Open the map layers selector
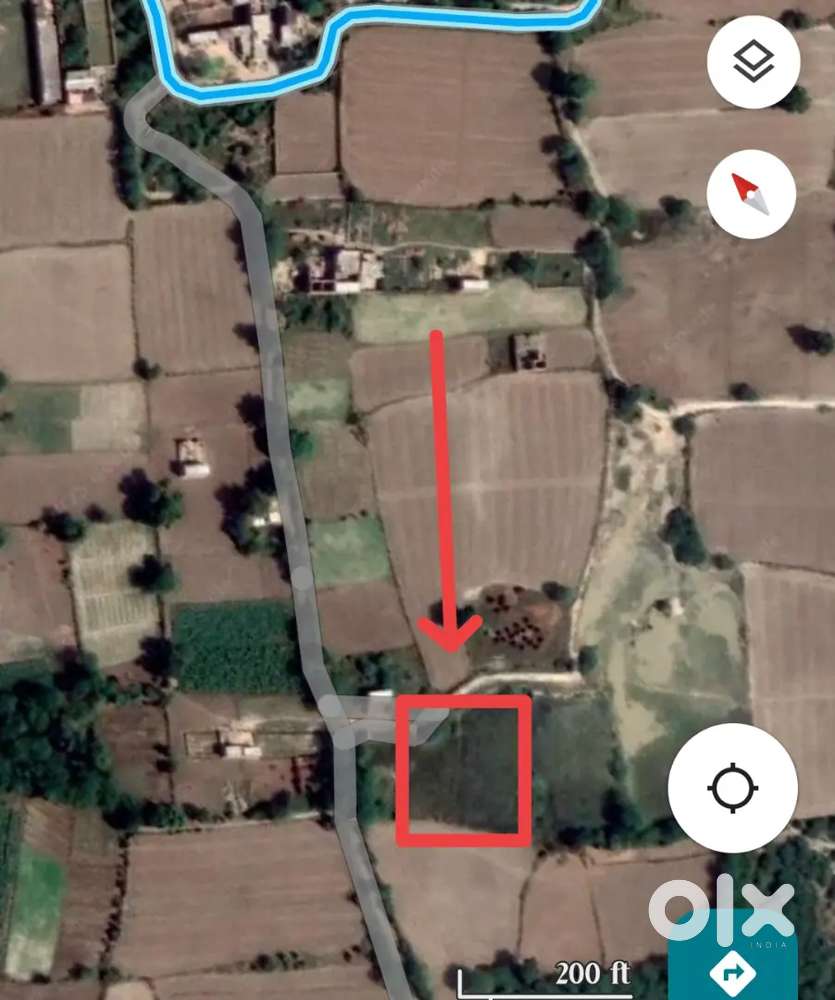Viewport: 835px width, 1000px height. coord(751,63)
